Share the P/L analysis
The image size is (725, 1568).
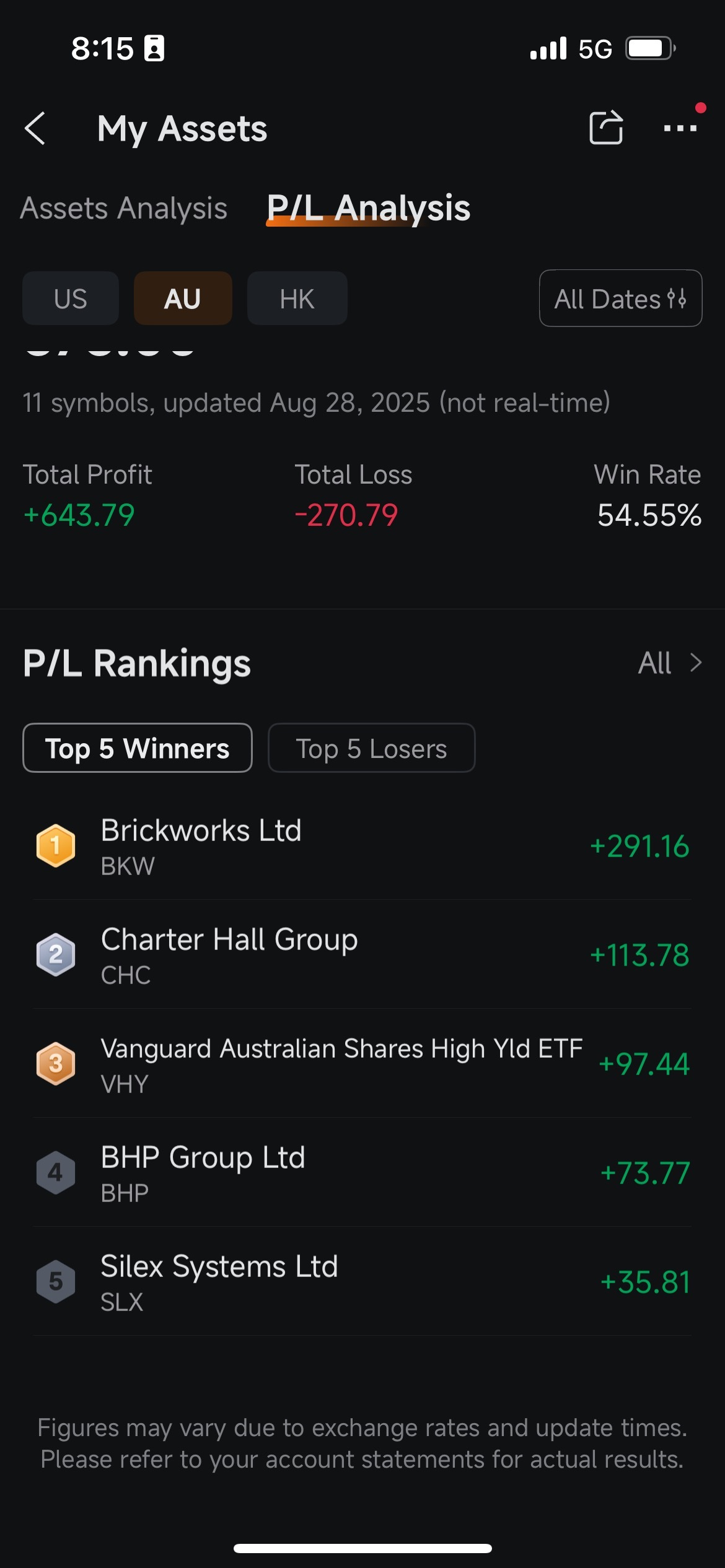point(605,128)
